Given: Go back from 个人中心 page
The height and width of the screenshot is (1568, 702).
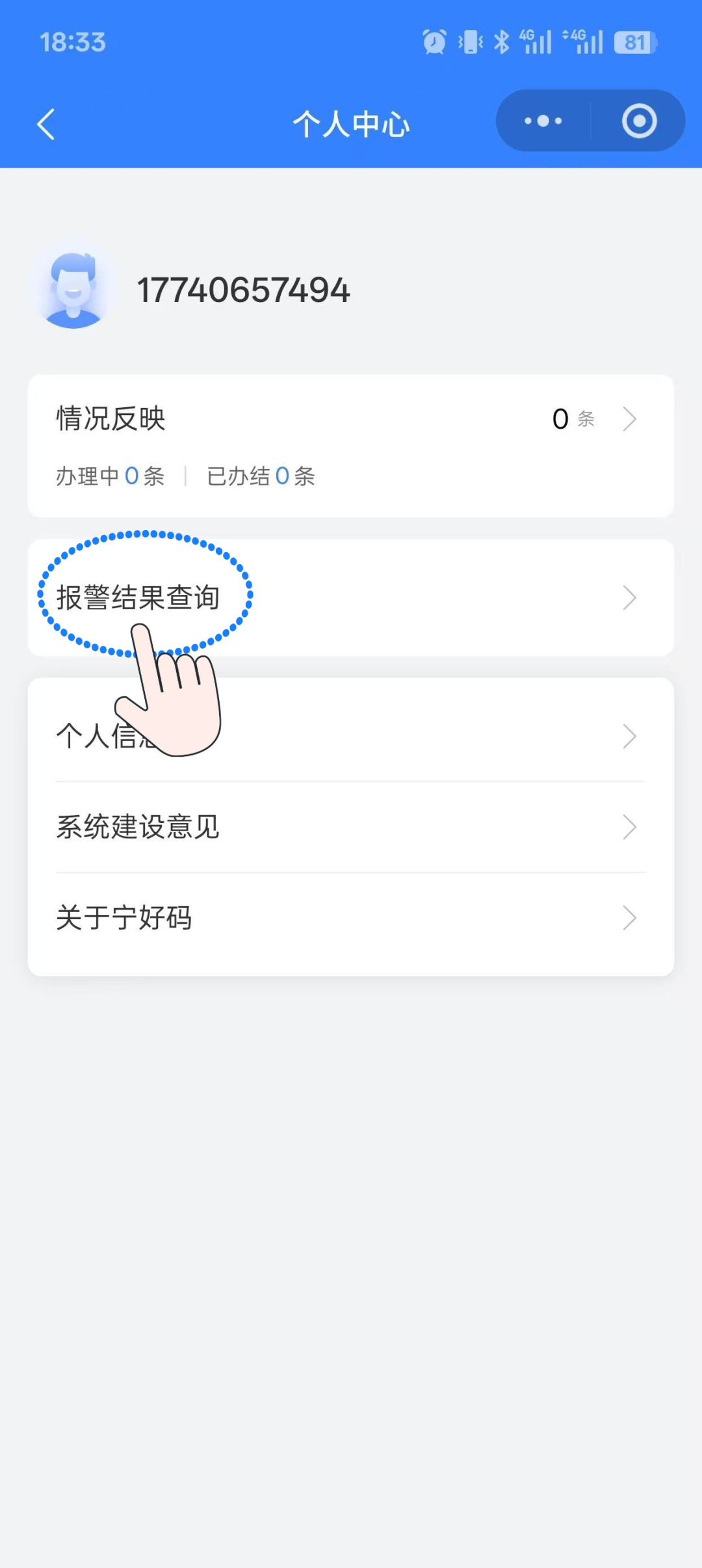Looking at the screenshot, I should 45,123.
